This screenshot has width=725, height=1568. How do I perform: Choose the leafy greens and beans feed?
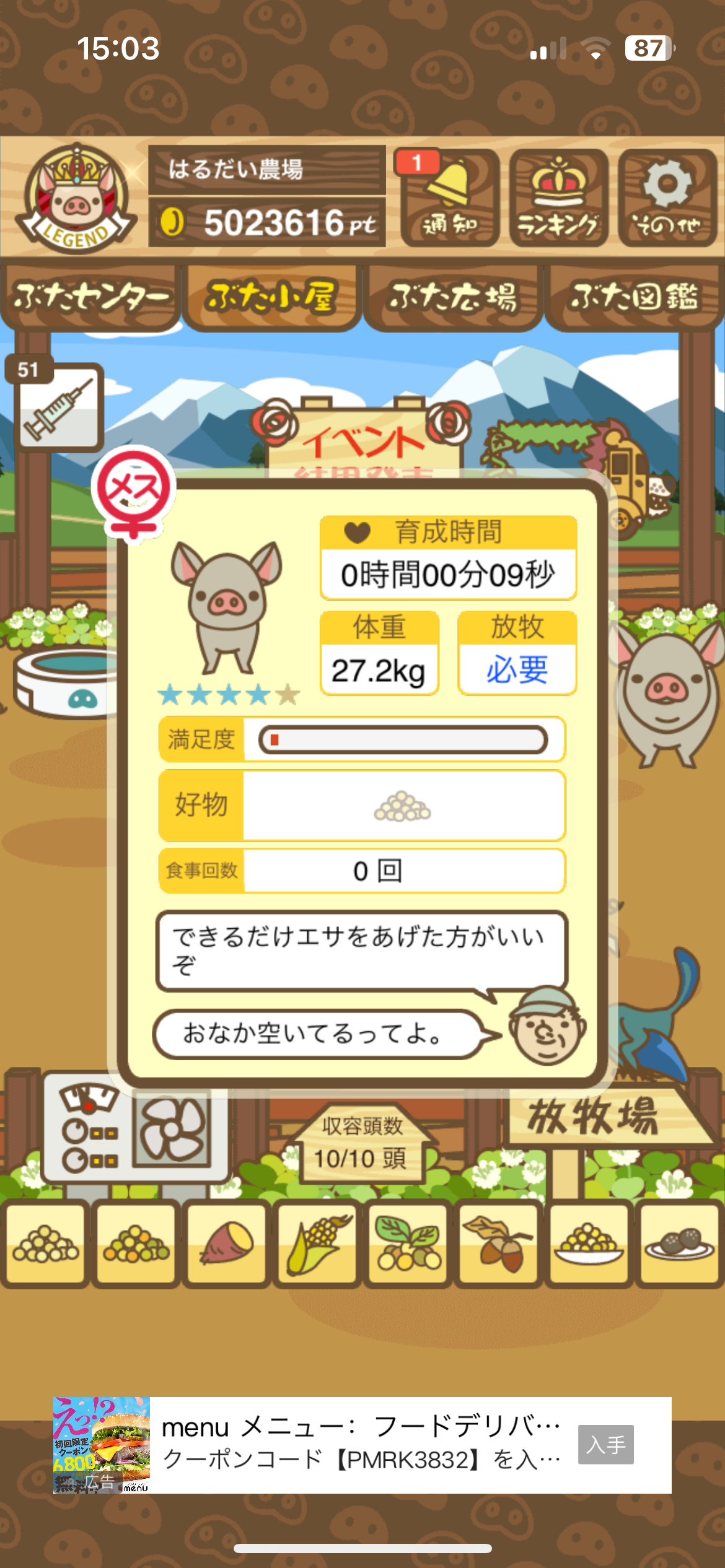pyautogui.click(x=408, y=1243)
